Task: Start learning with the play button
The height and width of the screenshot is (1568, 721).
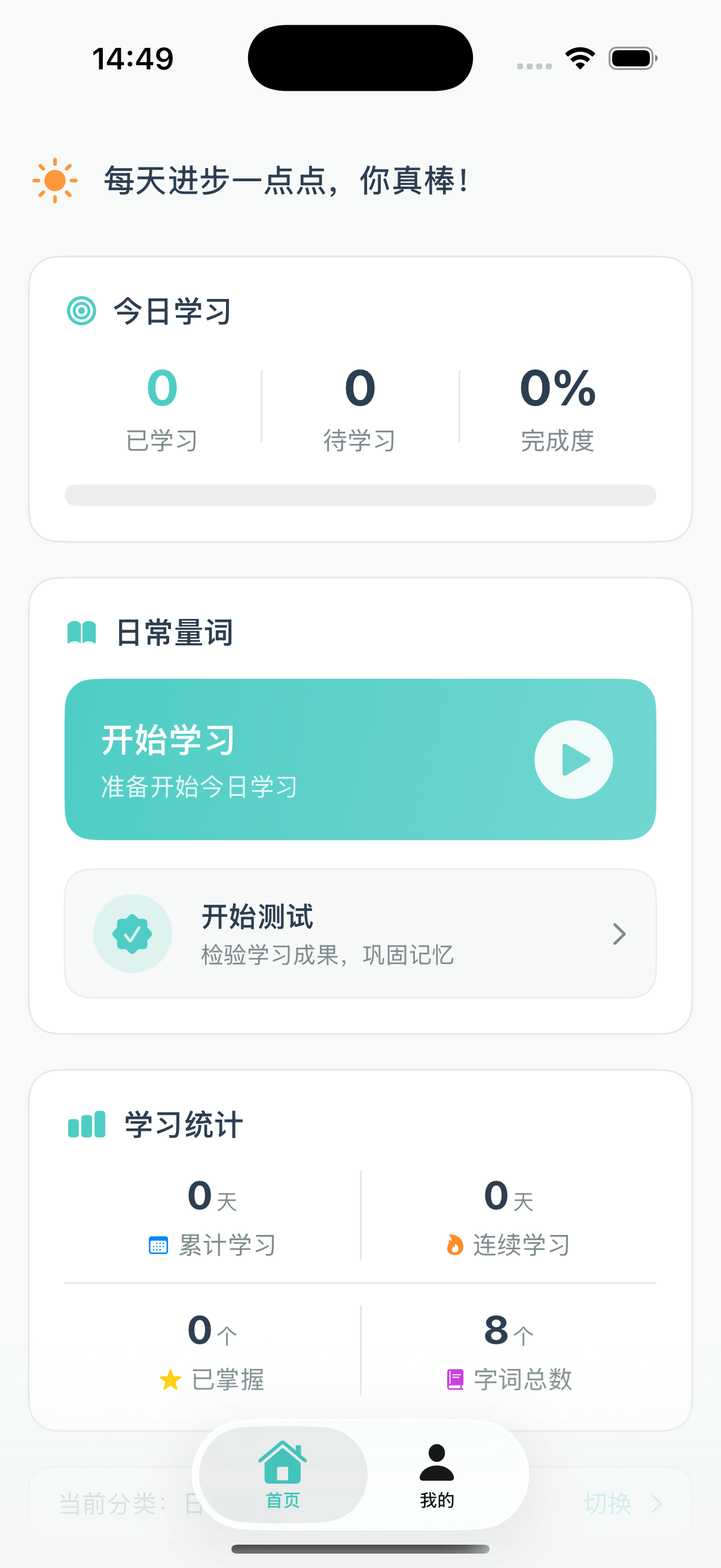Action: 573,759
